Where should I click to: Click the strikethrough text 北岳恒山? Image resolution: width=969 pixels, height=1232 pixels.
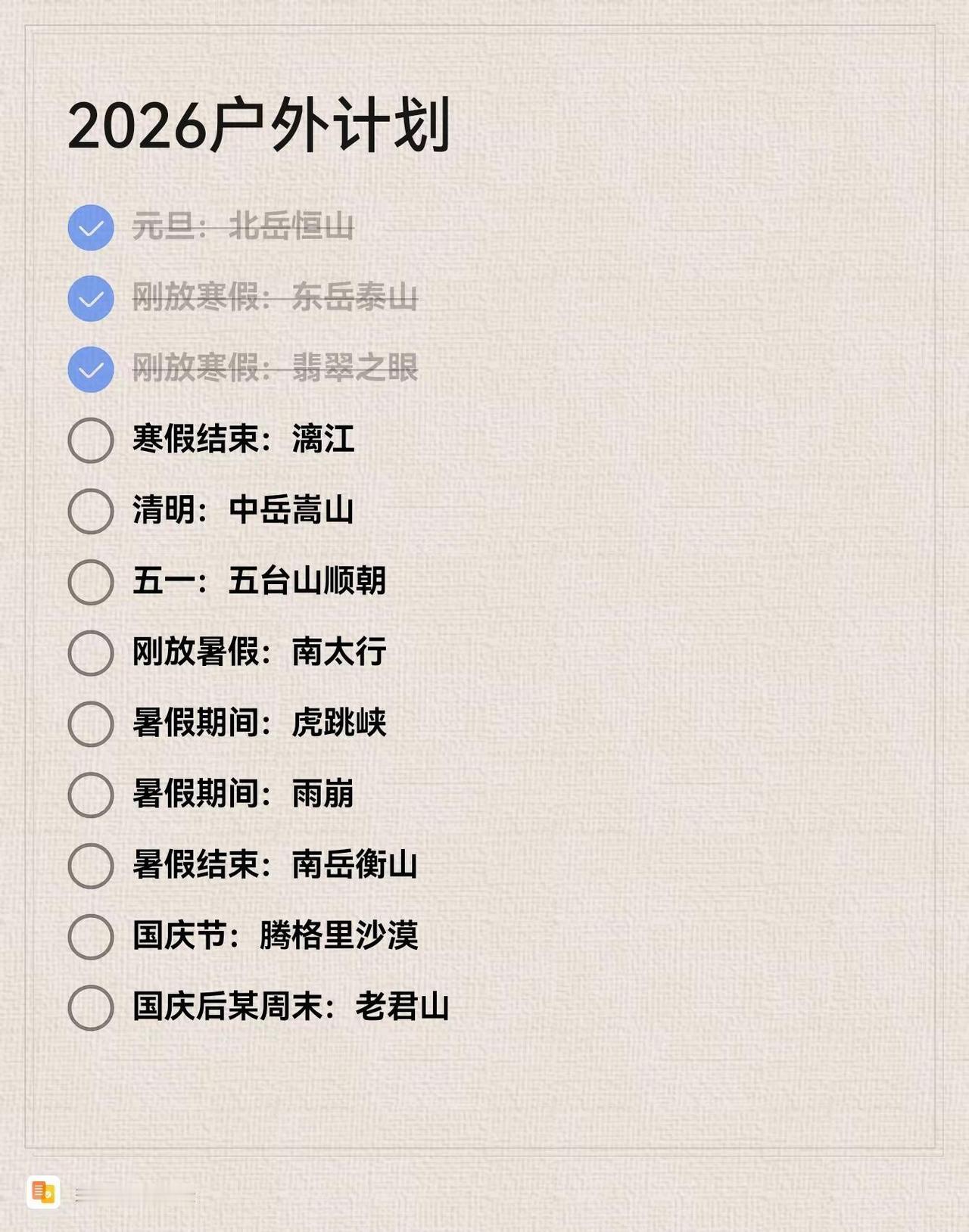coord(291,226)
